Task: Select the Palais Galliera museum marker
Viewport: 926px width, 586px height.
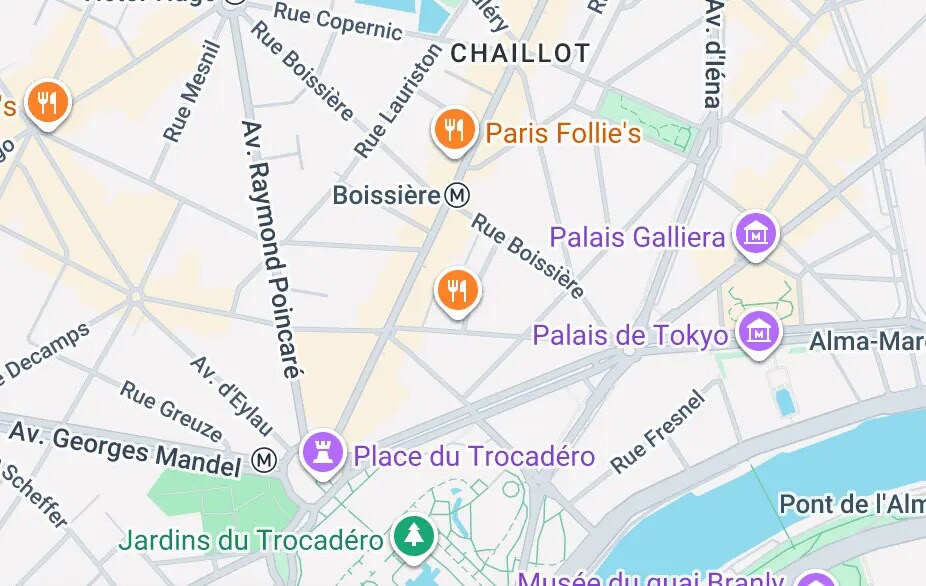Action: [756, 234]
